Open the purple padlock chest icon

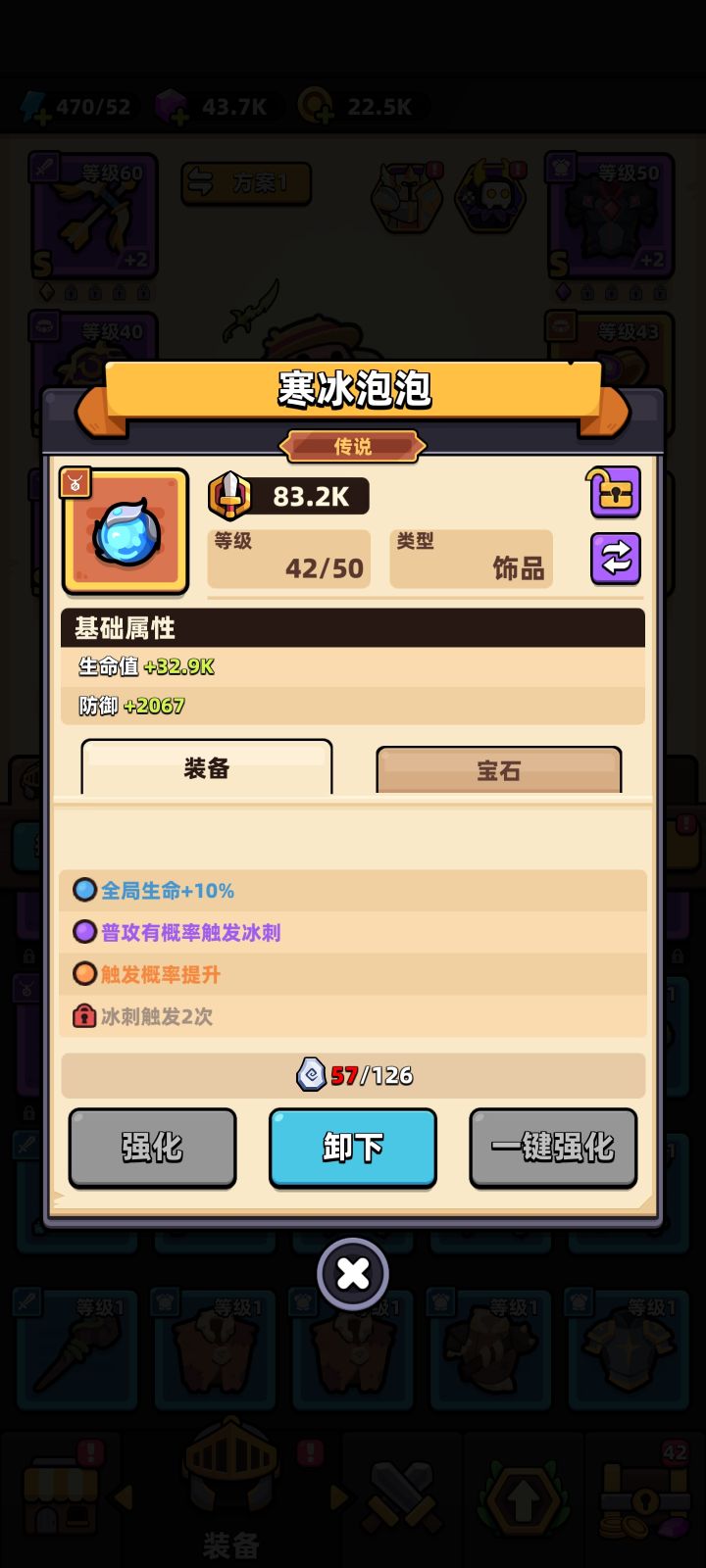[x=616, y=492]
